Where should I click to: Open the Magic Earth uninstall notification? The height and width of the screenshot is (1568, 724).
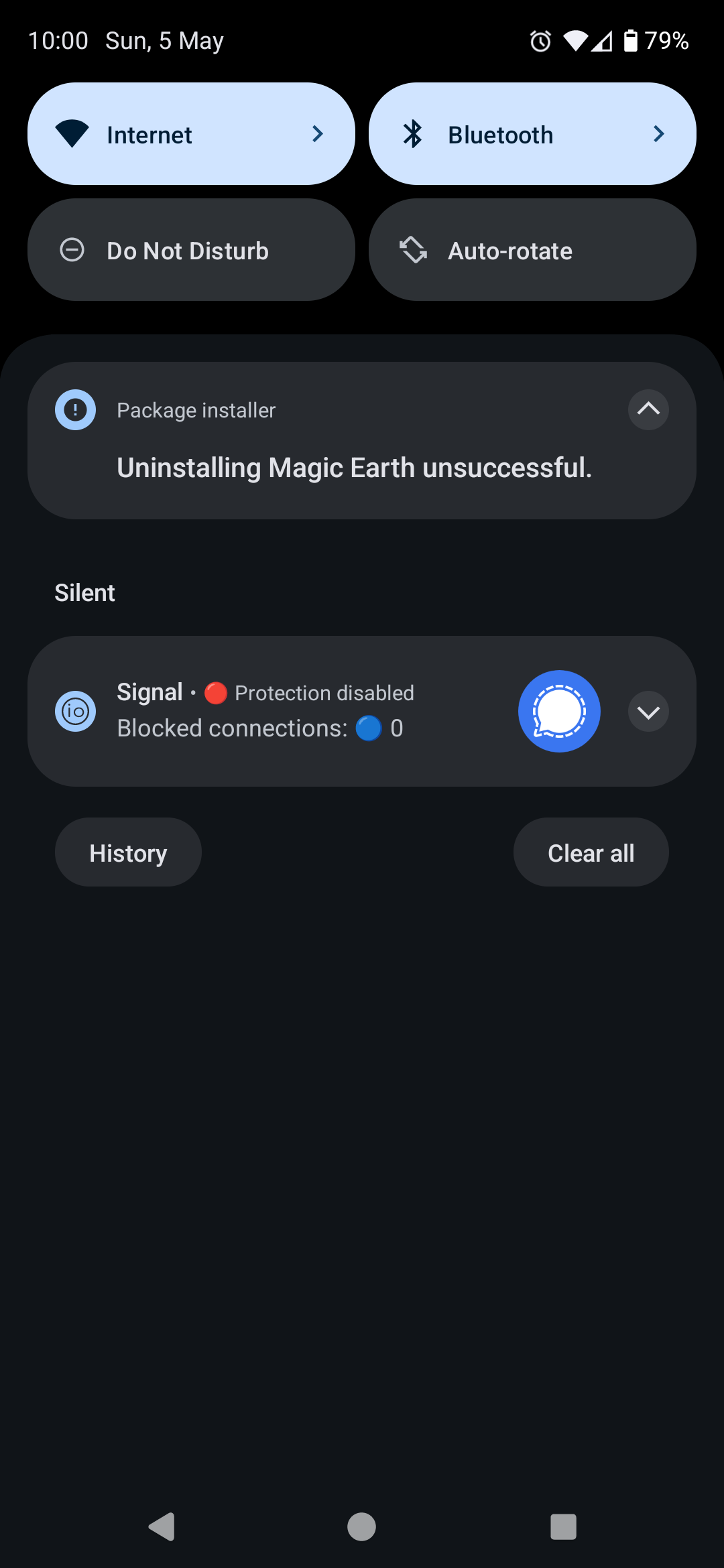362,441
